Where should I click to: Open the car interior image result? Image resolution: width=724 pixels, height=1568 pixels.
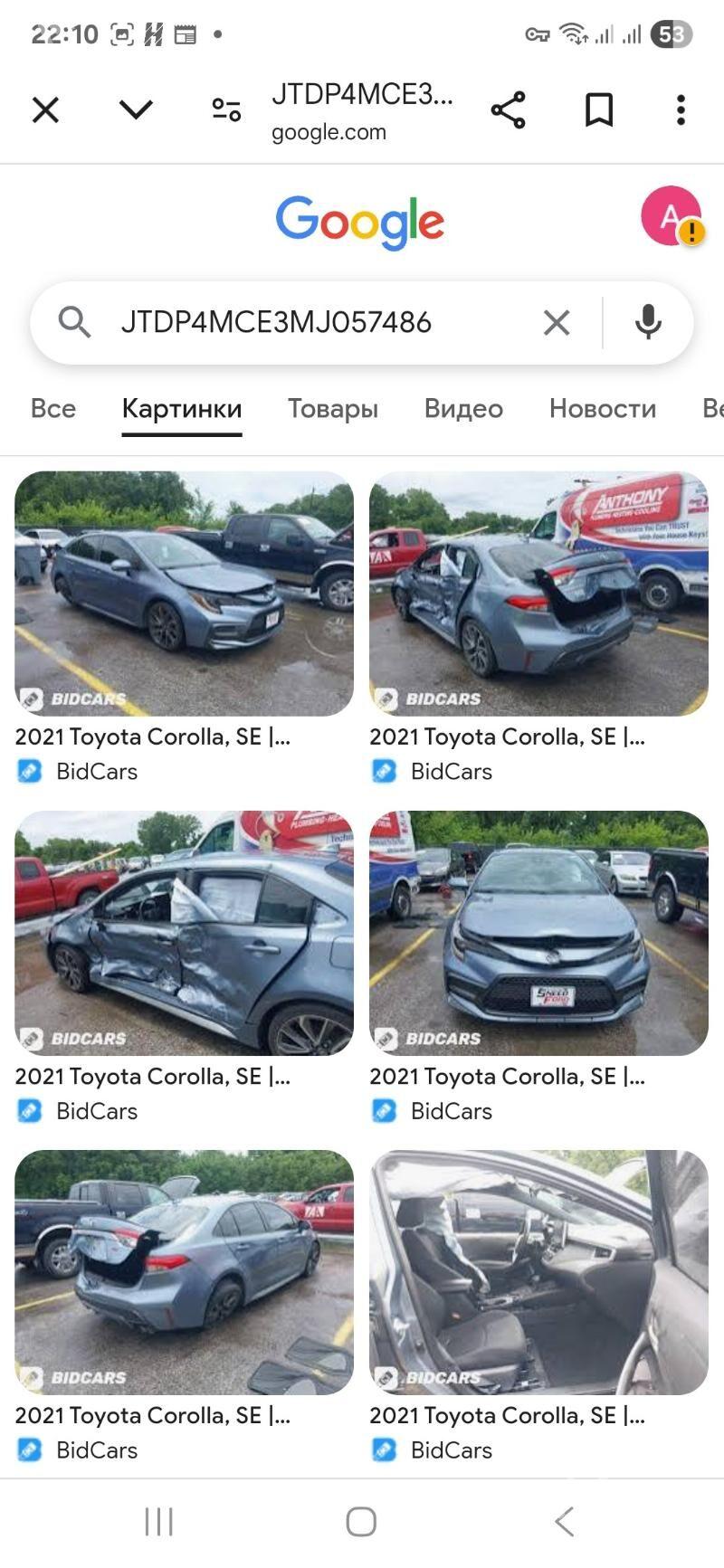[x=538, y=1272]
